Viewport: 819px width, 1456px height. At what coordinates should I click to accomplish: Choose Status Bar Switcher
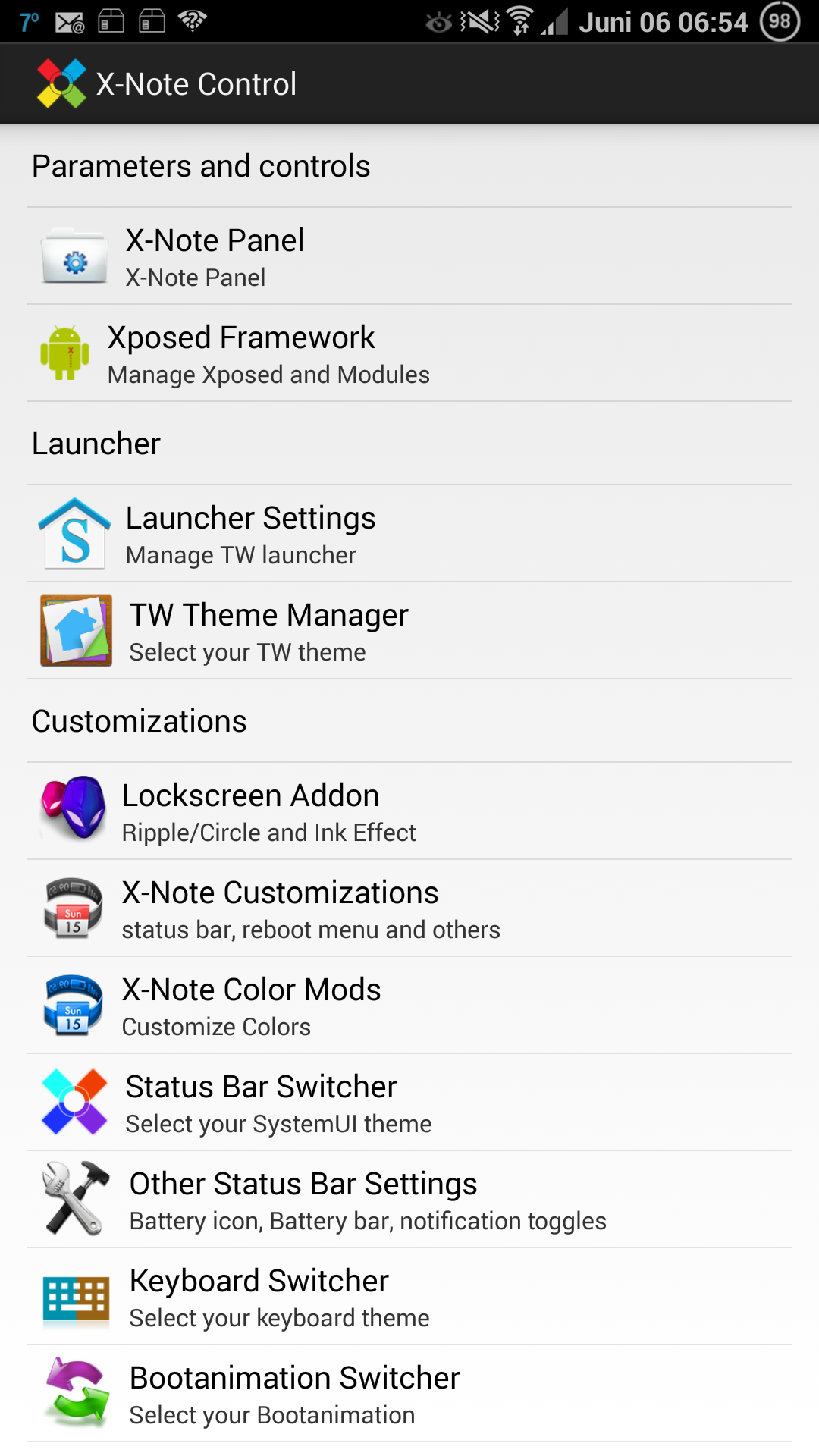click(x=409, y=1103)
